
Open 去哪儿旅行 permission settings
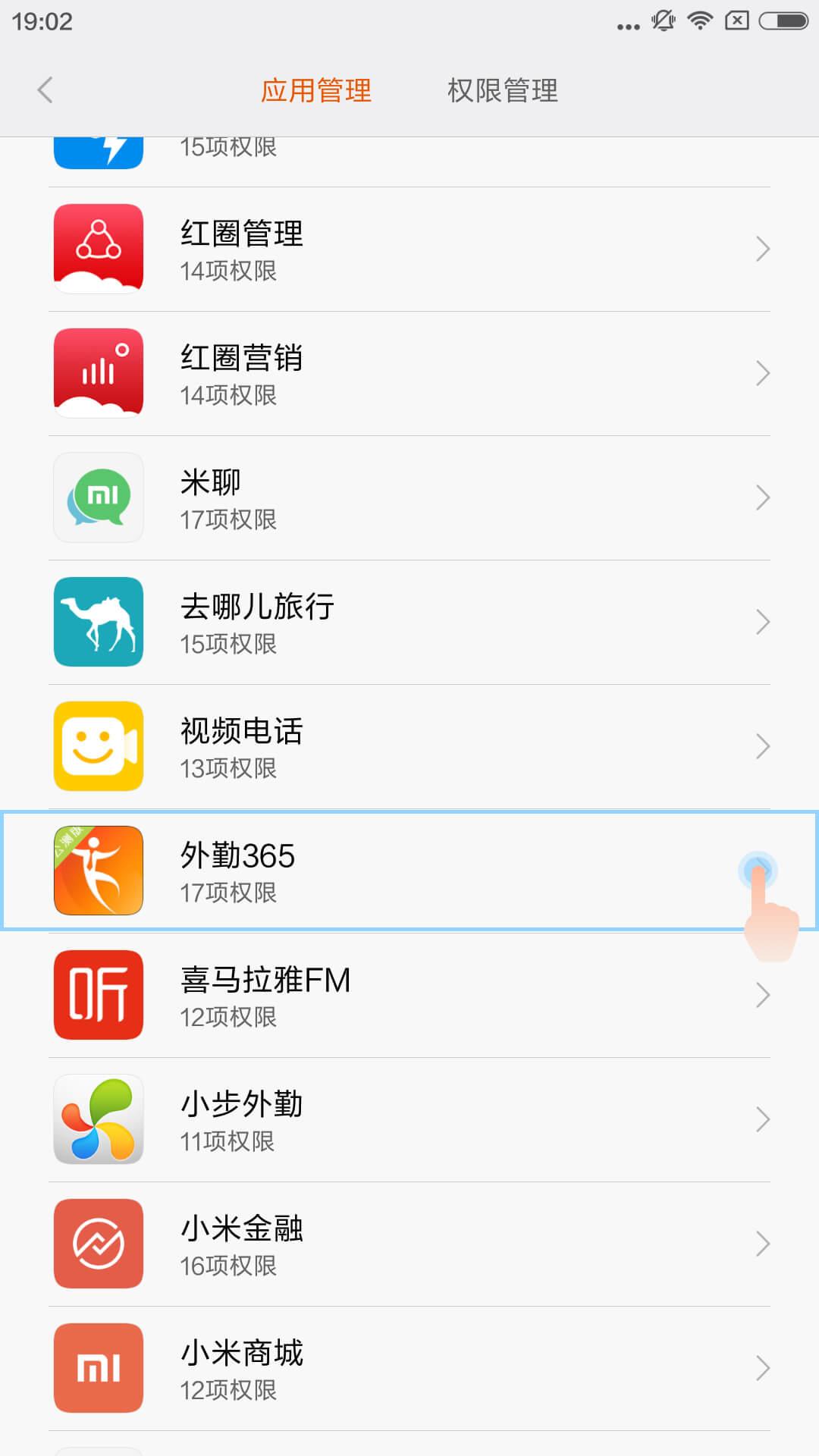pos(409,622)
